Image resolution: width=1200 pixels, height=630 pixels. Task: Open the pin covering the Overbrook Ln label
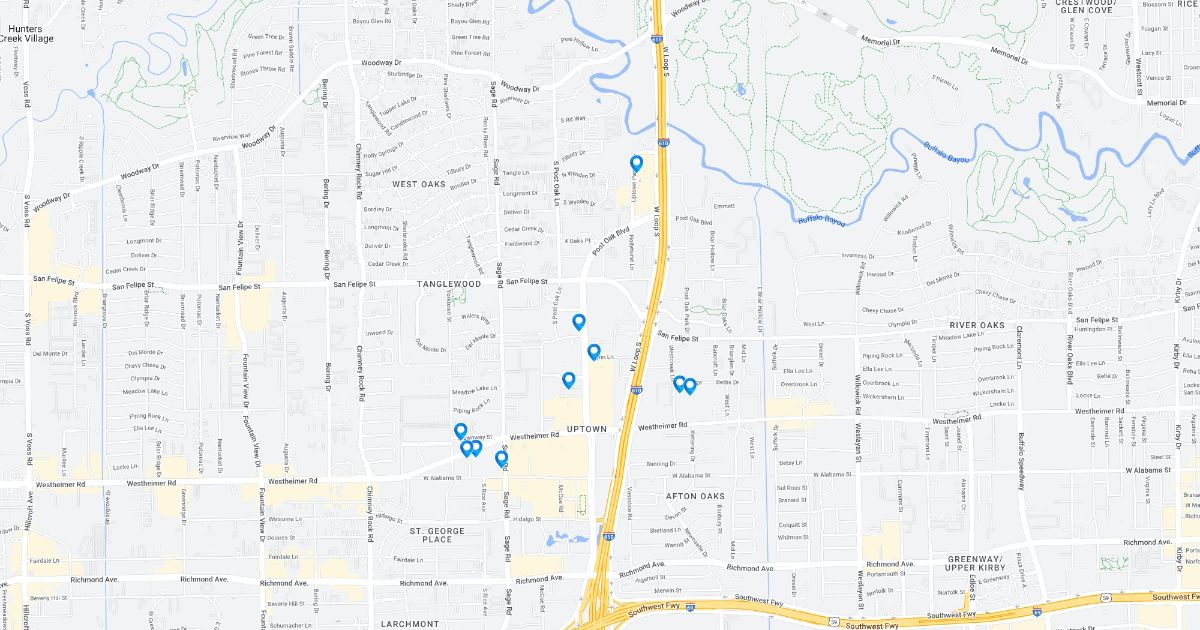click(690, 386)
